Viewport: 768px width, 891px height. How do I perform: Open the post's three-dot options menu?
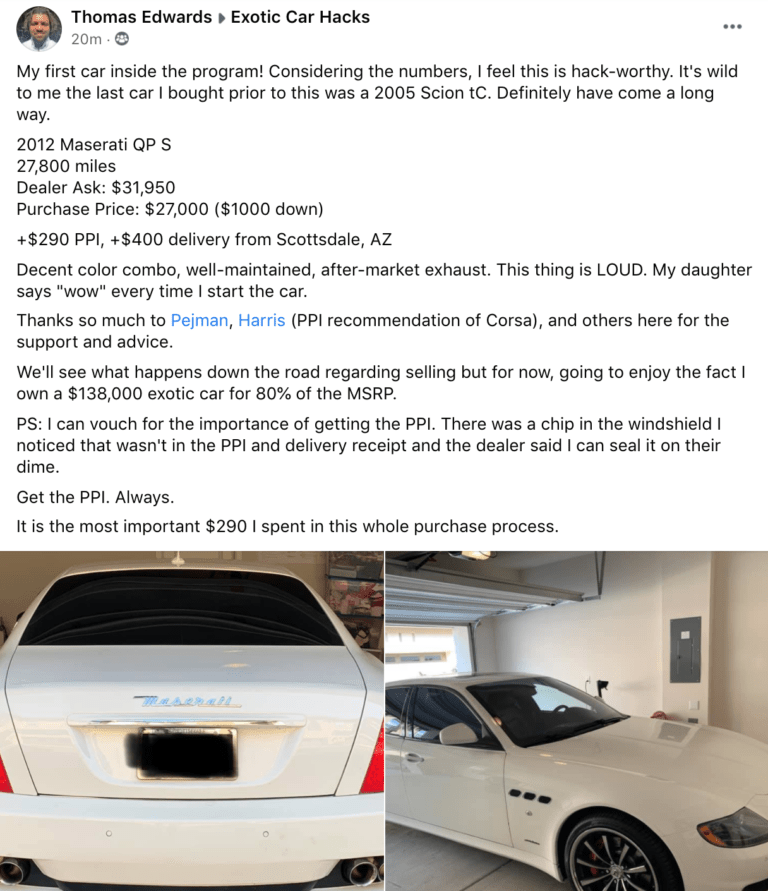(x=732, y=27)
